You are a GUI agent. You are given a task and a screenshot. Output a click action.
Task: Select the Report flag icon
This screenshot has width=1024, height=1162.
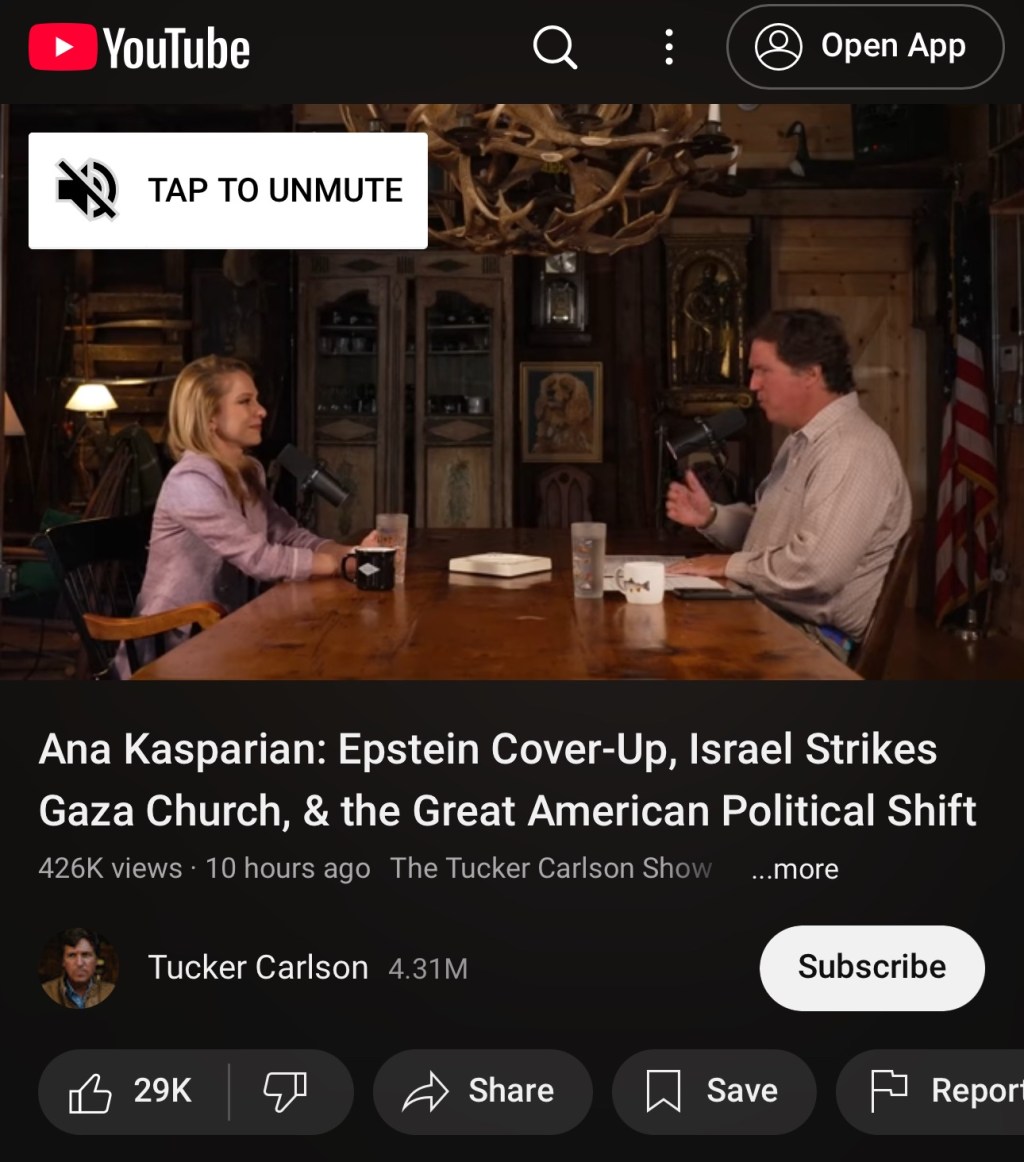[889, 1092]
